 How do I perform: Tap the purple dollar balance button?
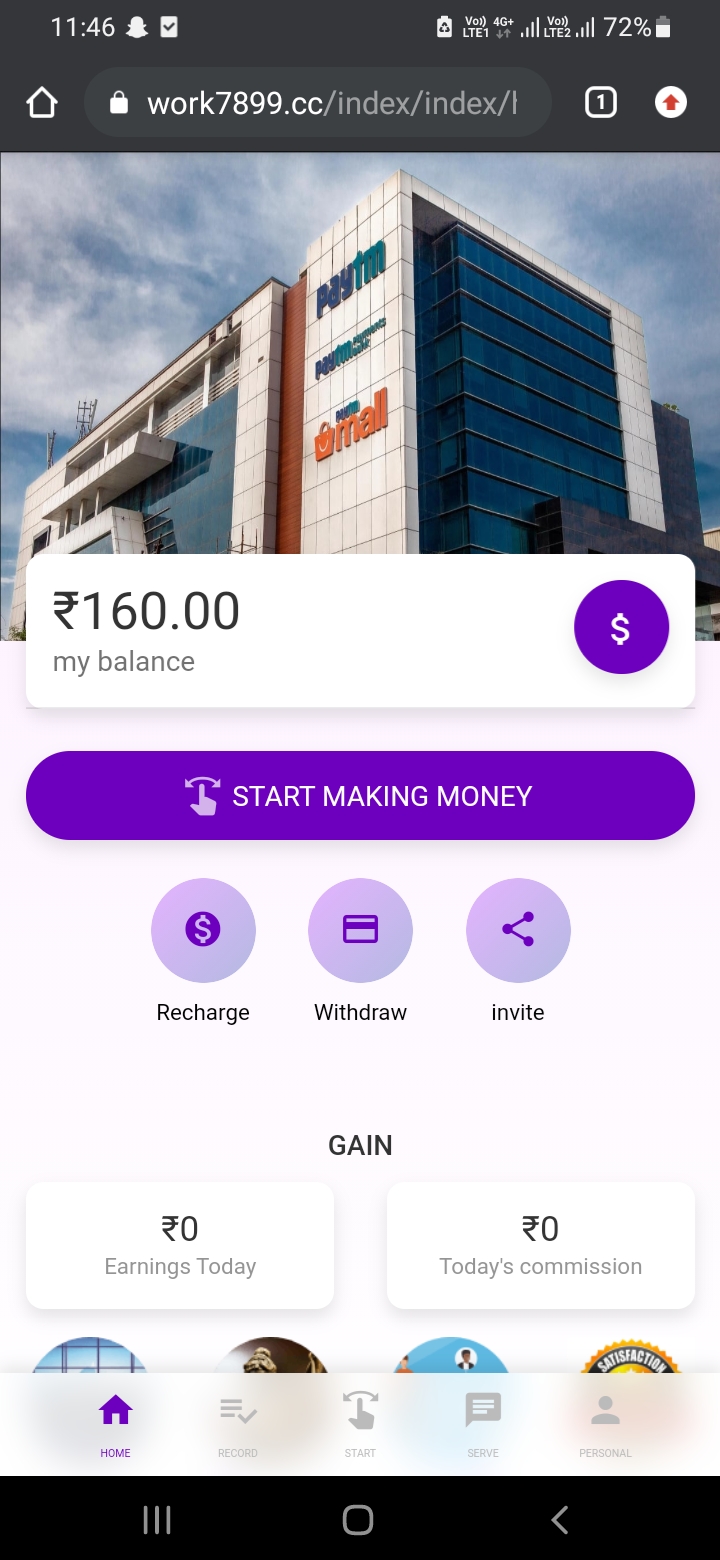click(621, 627)
